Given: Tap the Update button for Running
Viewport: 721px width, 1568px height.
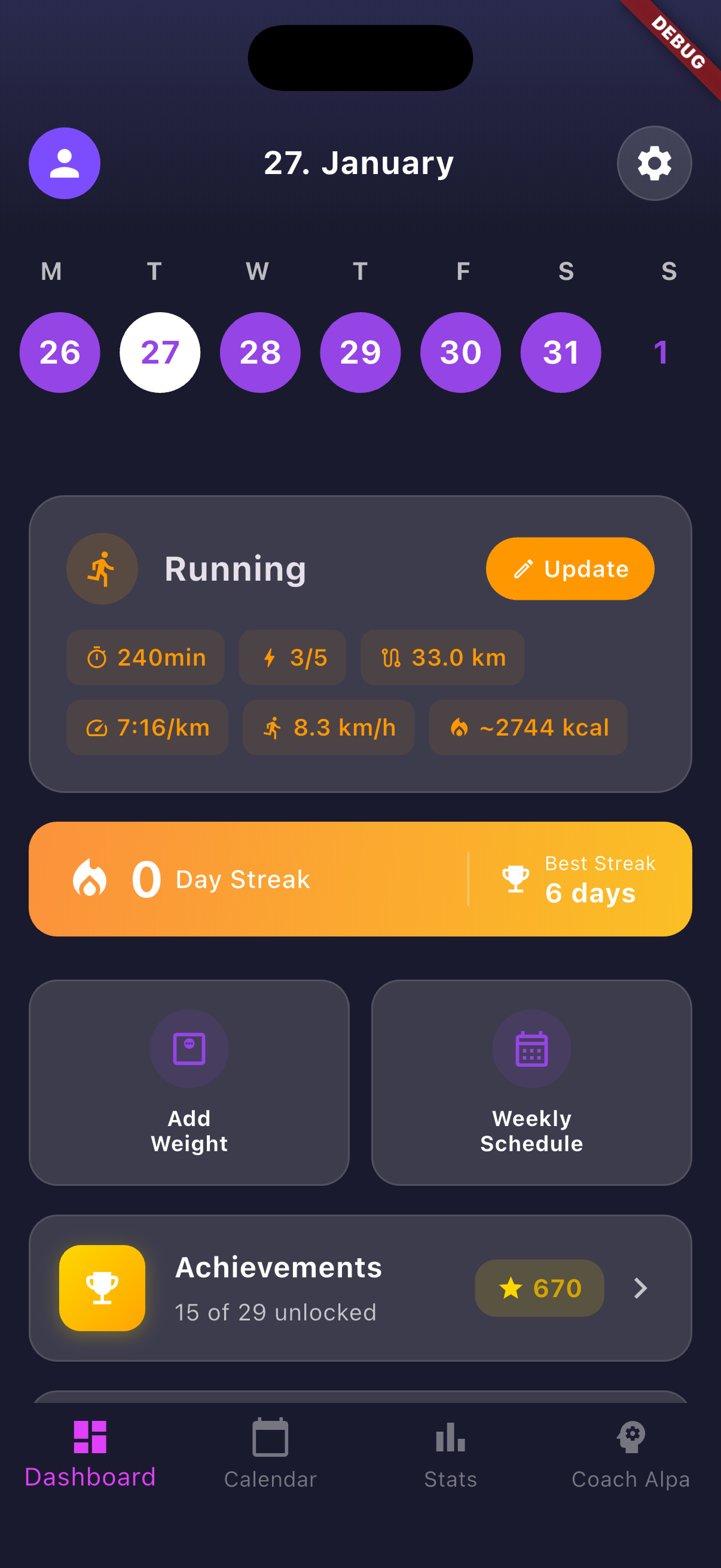Looking at the screenshot, I should pos(570,568).
